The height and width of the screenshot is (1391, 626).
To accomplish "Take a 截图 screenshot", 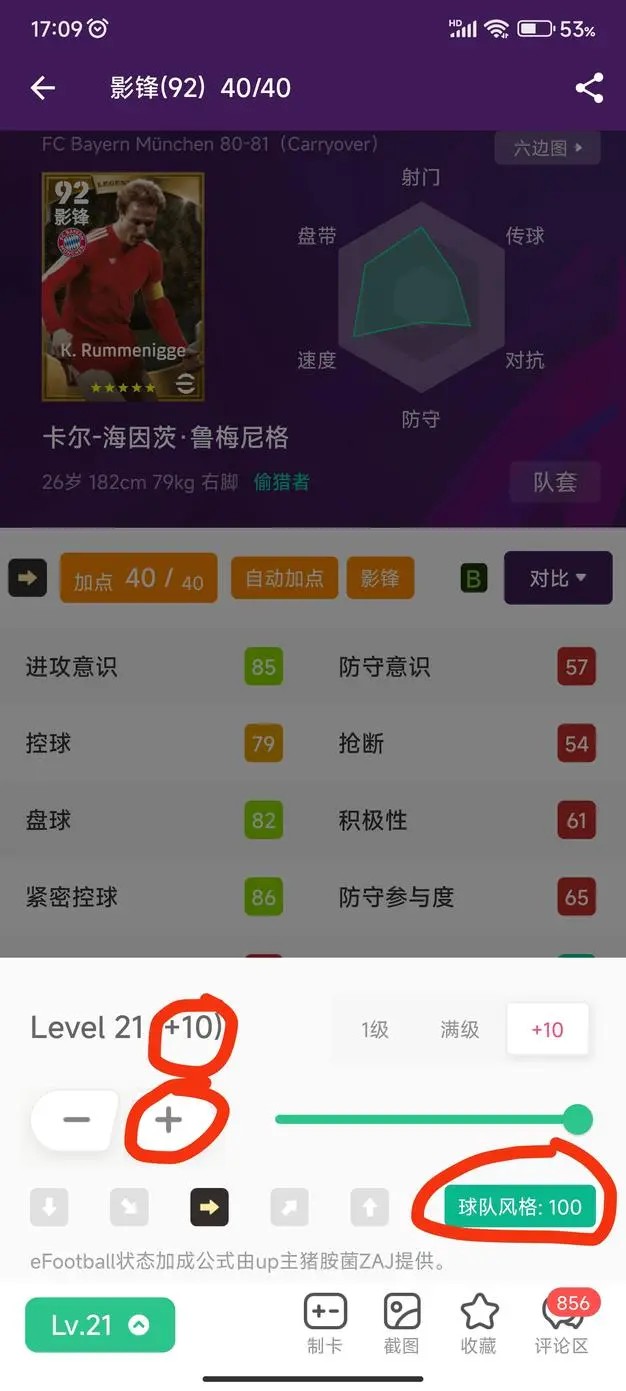I will [402, 1324].
